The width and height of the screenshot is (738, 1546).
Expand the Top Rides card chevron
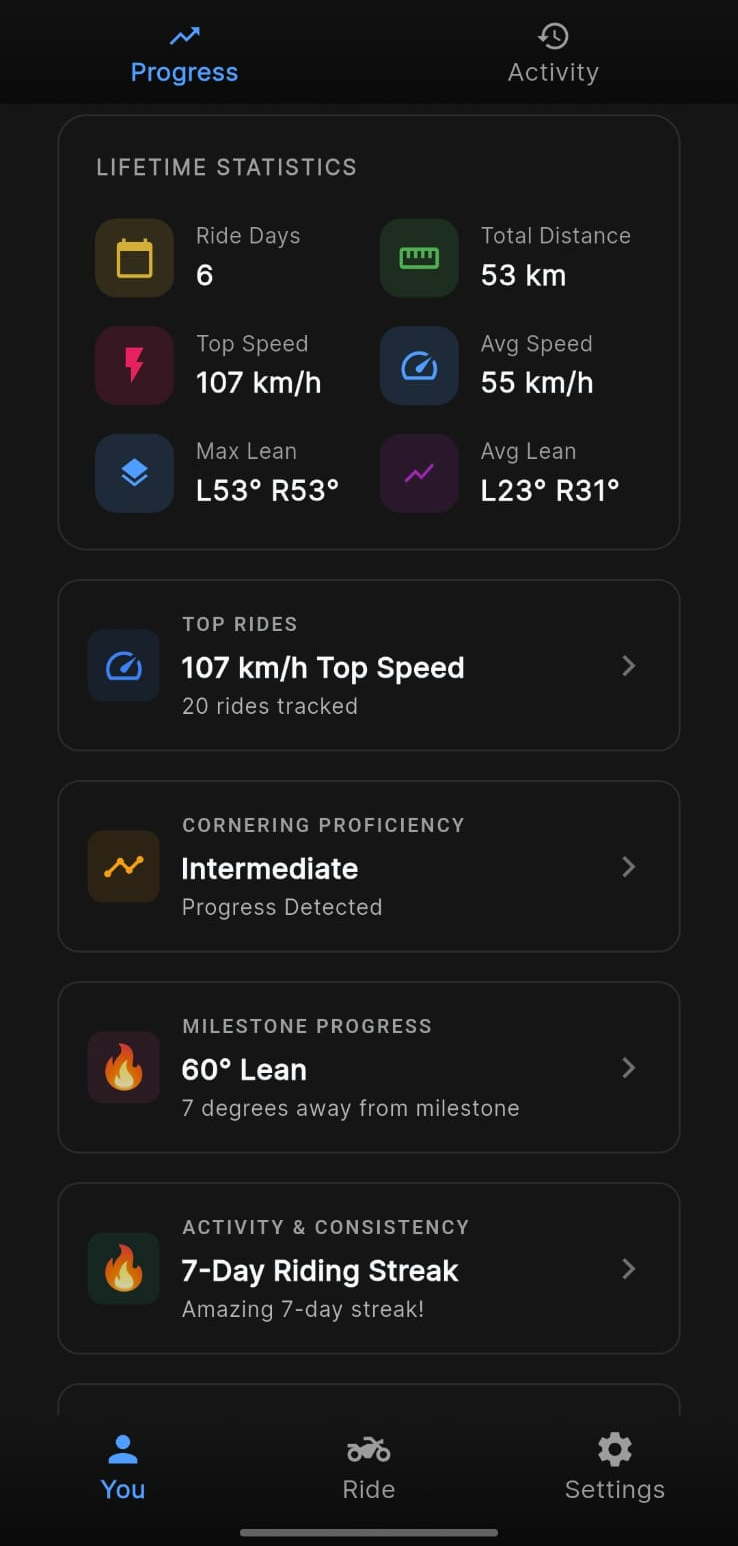pyautogui.click(x=628, y=665)
